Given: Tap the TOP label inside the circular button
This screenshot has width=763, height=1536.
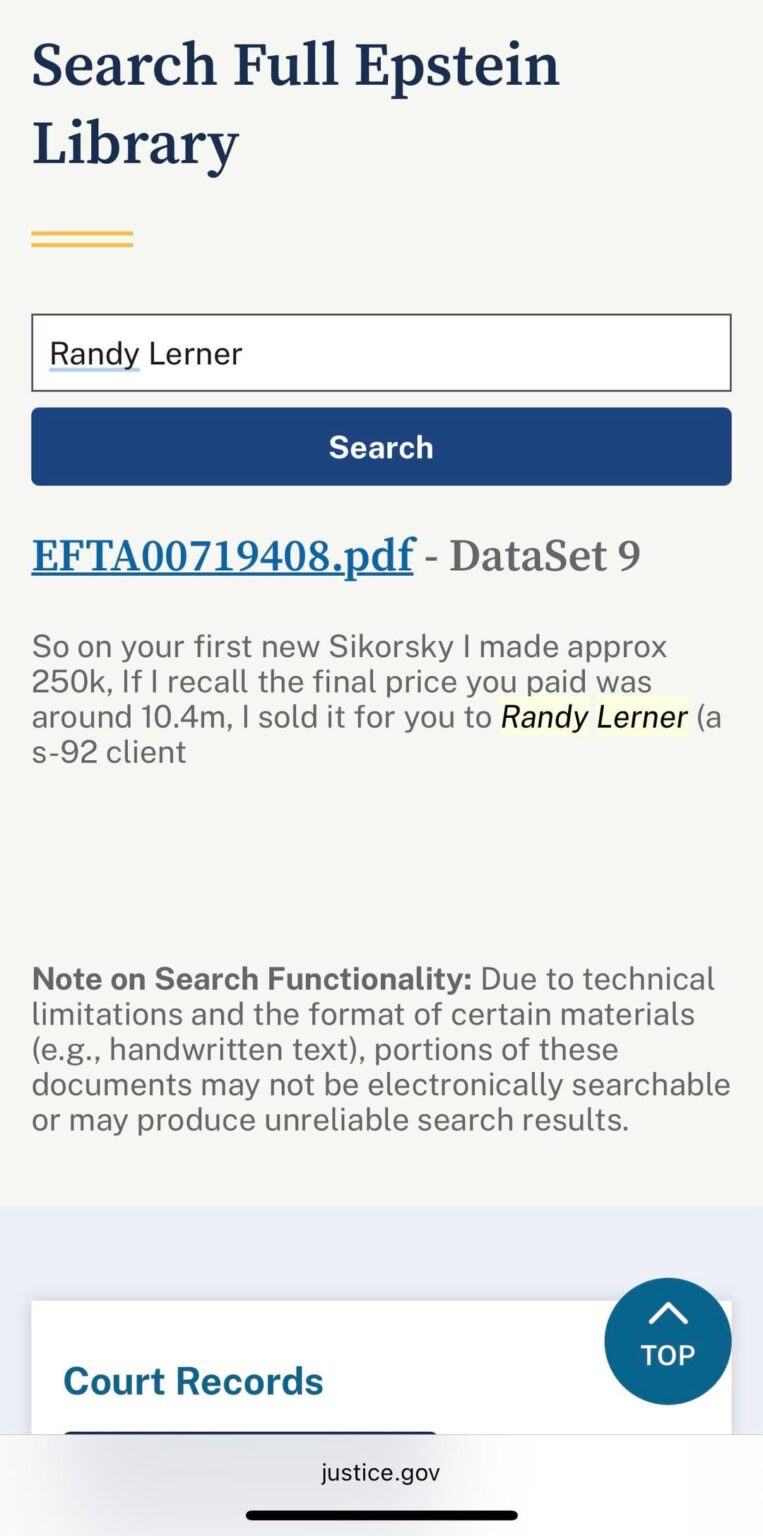Looking at the screenshot, I should (x=667, y=1355).
